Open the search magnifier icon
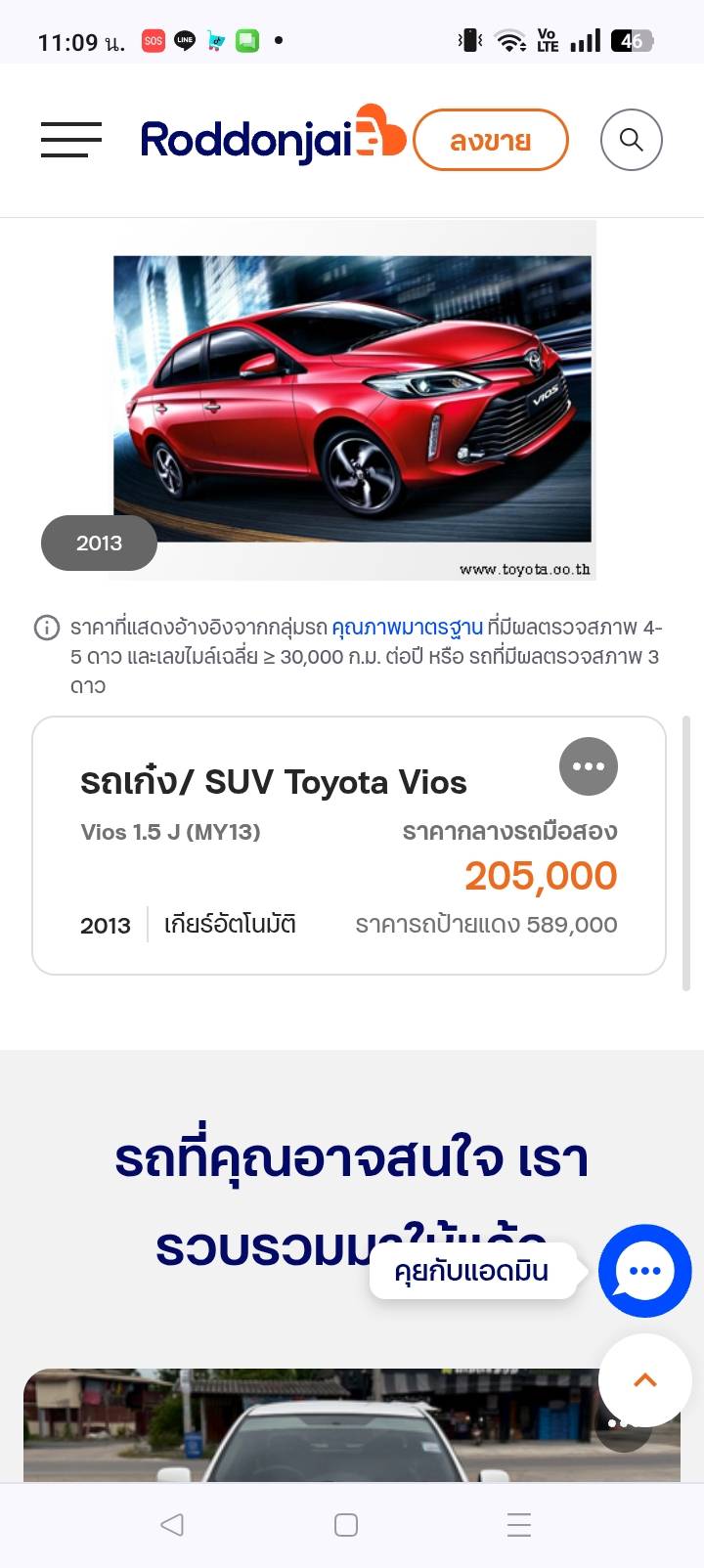The image size is (704, 1568). 631,140
